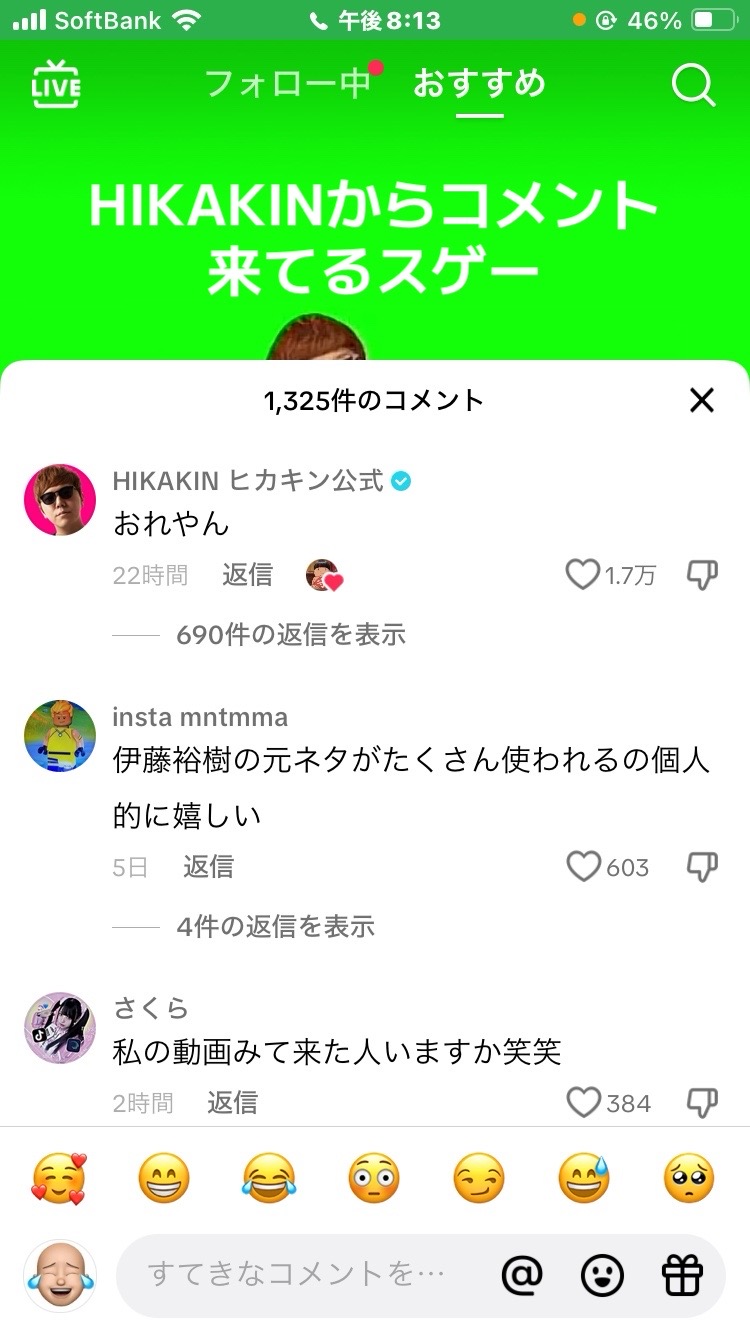Image resolution: width=750 pixels, height=1334 pixels.
Task: Reply to HIKAKIN's comment
Action: 247,575
